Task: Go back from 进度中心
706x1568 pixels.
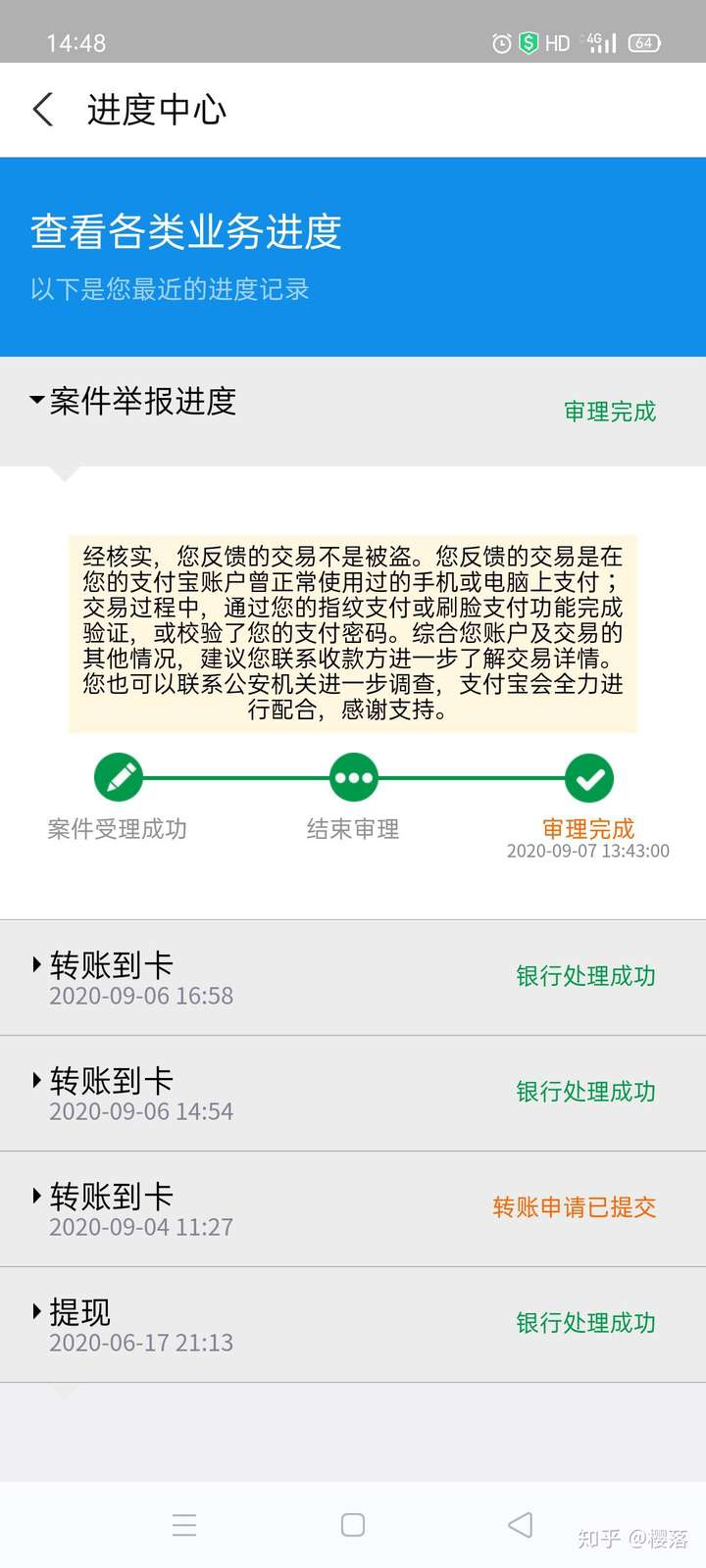Action: click(43, 109)
